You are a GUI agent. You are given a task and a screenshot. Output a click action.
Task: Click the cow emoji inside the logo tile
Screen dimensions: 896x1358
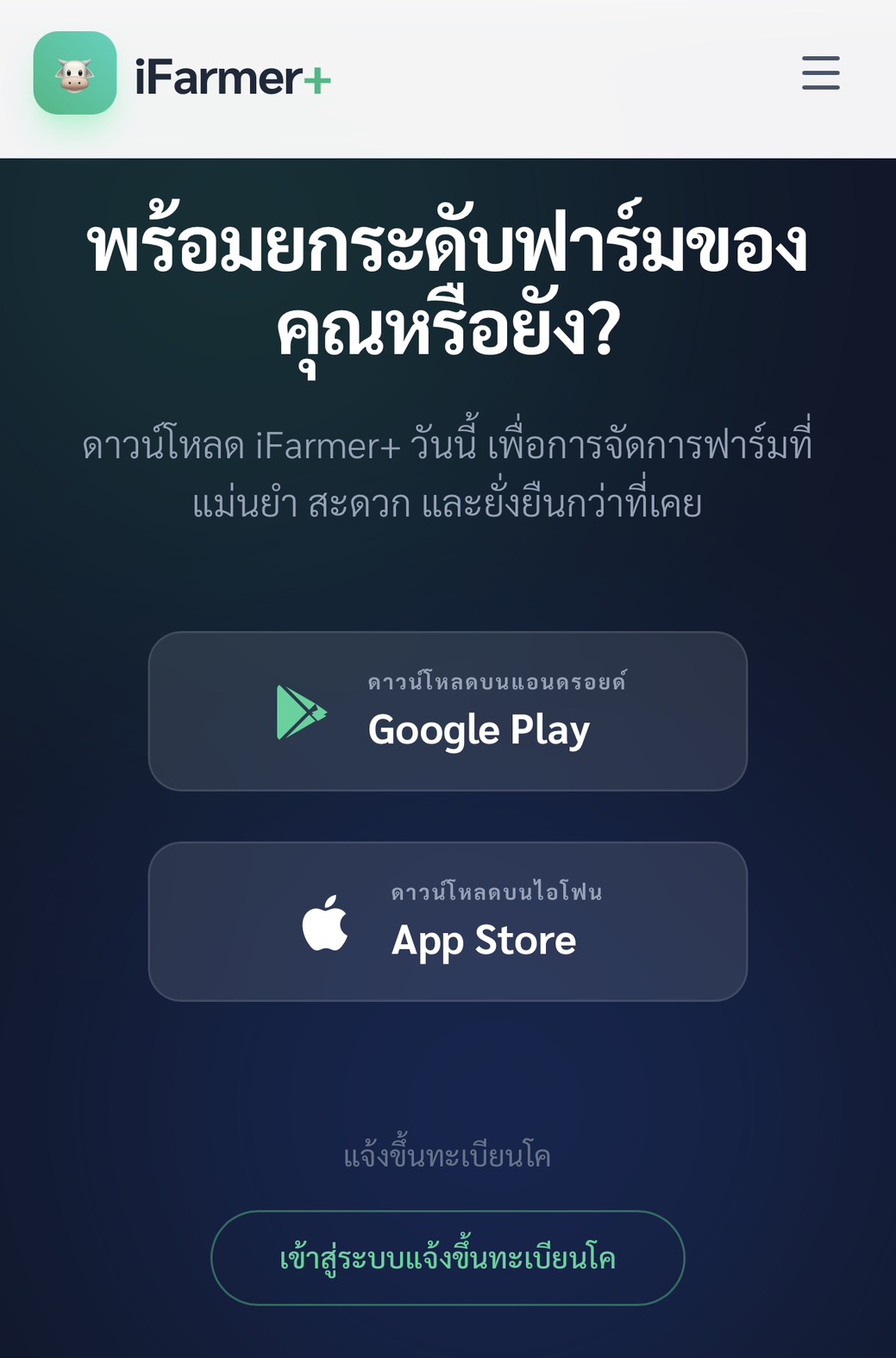click(x=73, y=73)
